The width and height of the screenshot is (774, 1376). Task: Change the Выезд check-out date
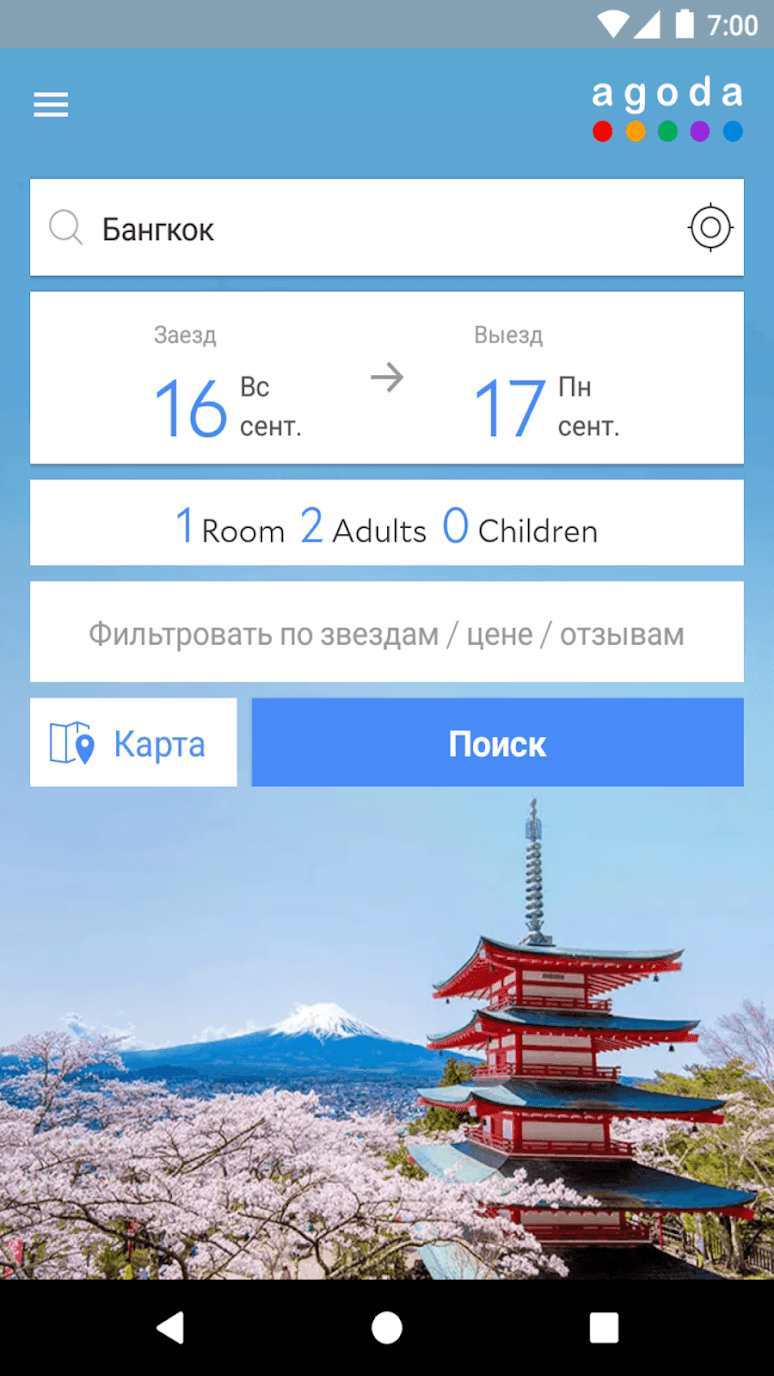tap(546, 388)
